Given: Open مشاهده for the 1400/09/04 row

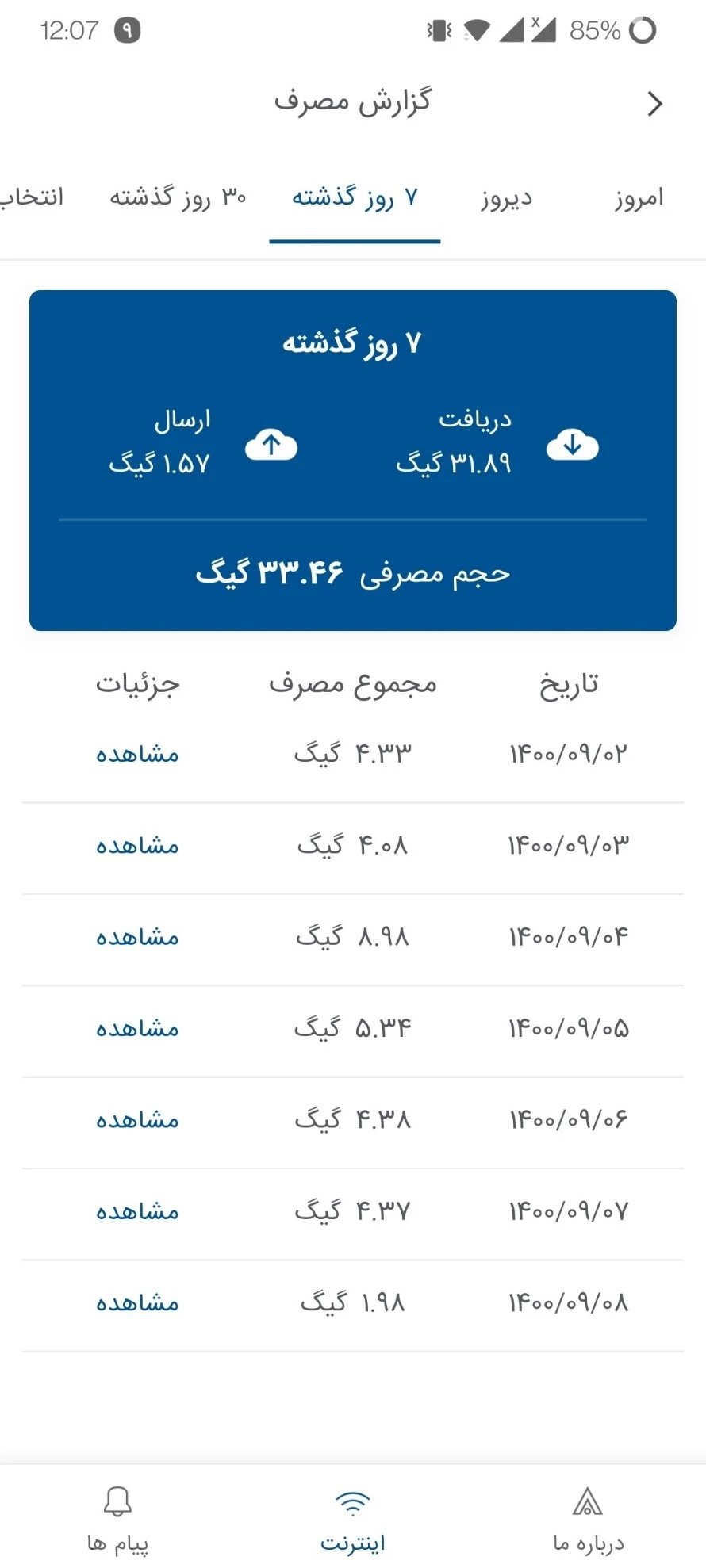Looking at the screenshot, I should point(137,937).
